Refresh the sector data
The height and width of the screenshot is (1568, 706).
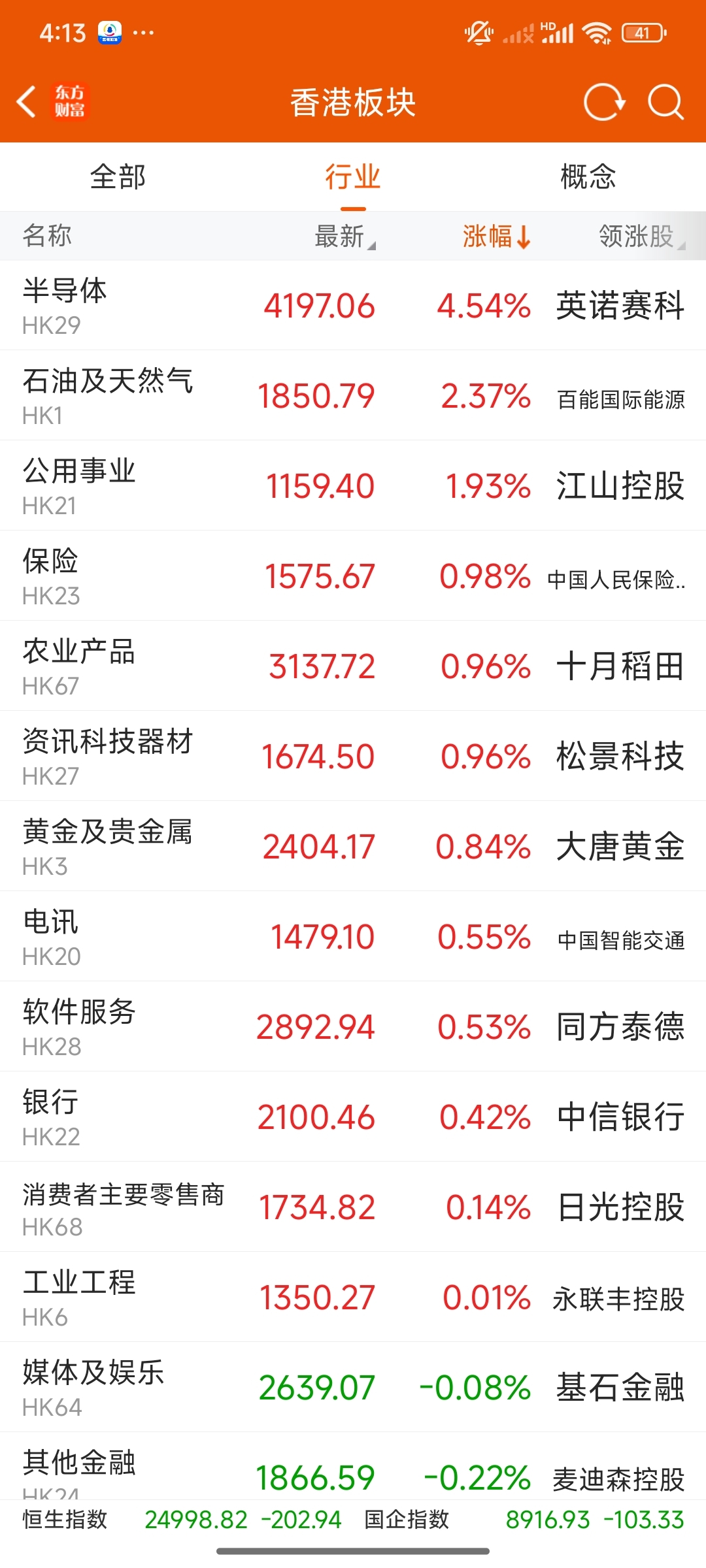604,103
